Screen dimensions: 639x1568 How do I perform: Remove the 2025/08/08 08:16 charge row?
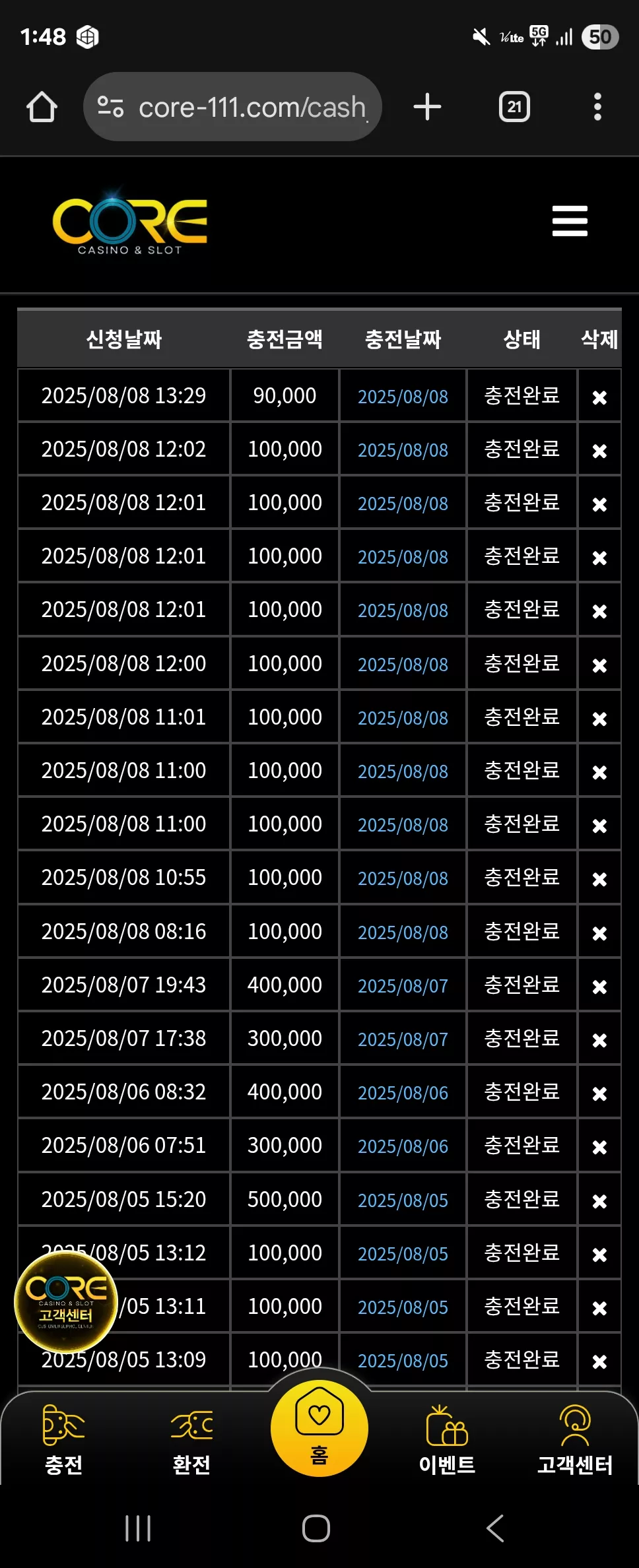tap(599, 933)
